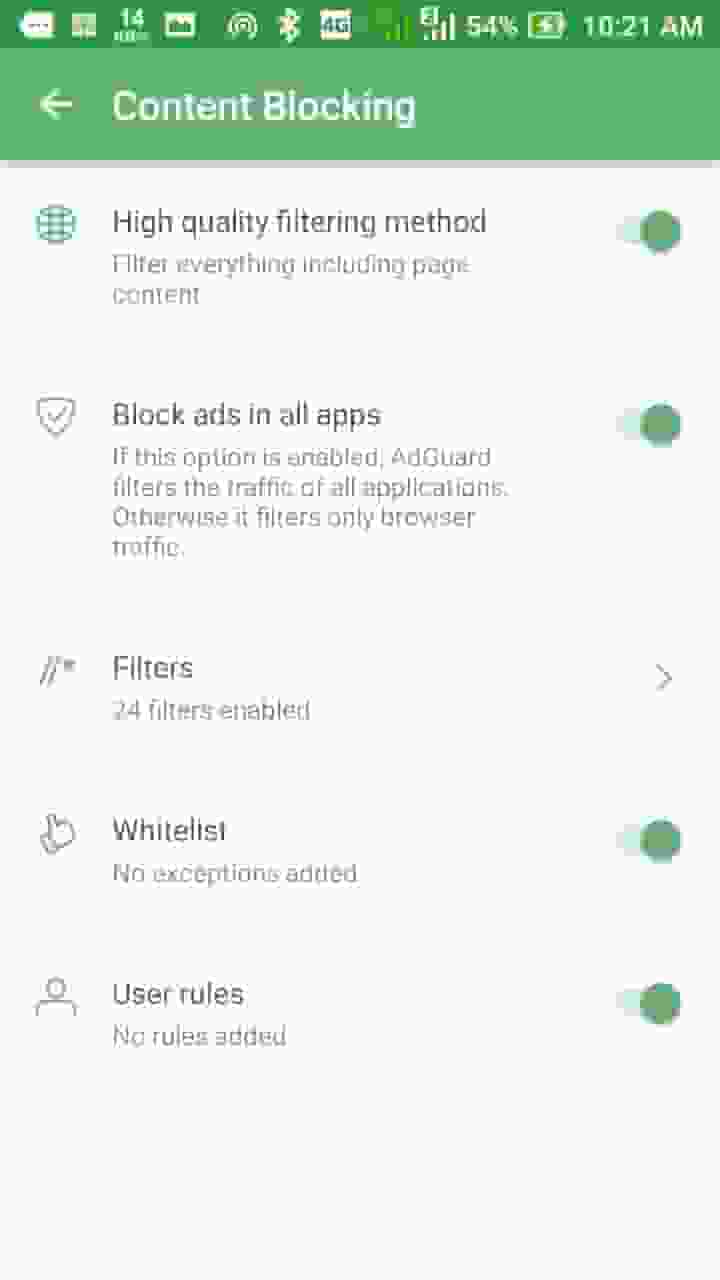Disable the User rules toggle
Screen dimensions: 720x1280
tap(651, 1003)
